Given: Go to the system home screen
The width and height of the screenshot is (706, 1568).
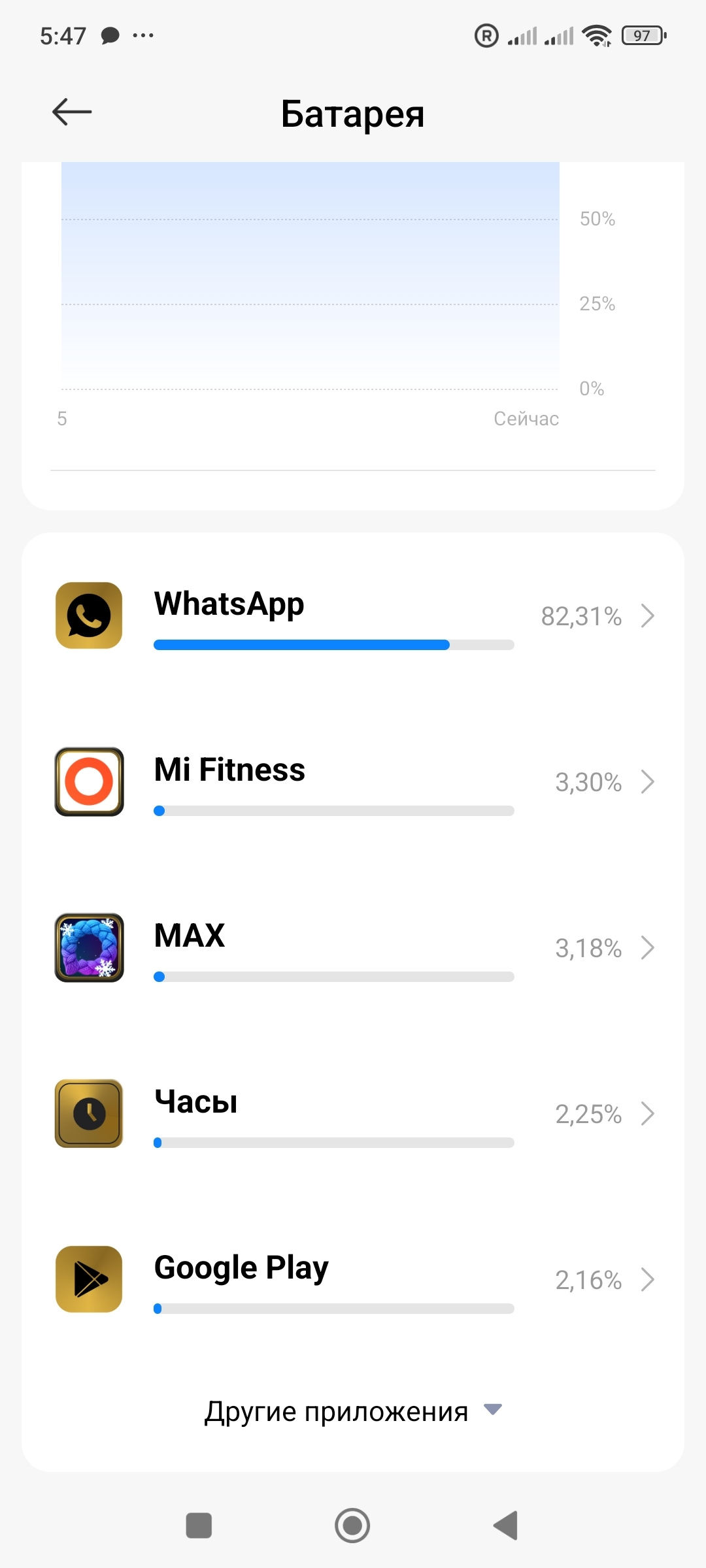Looking at the screenshot, I should [x=352, y=1526].
